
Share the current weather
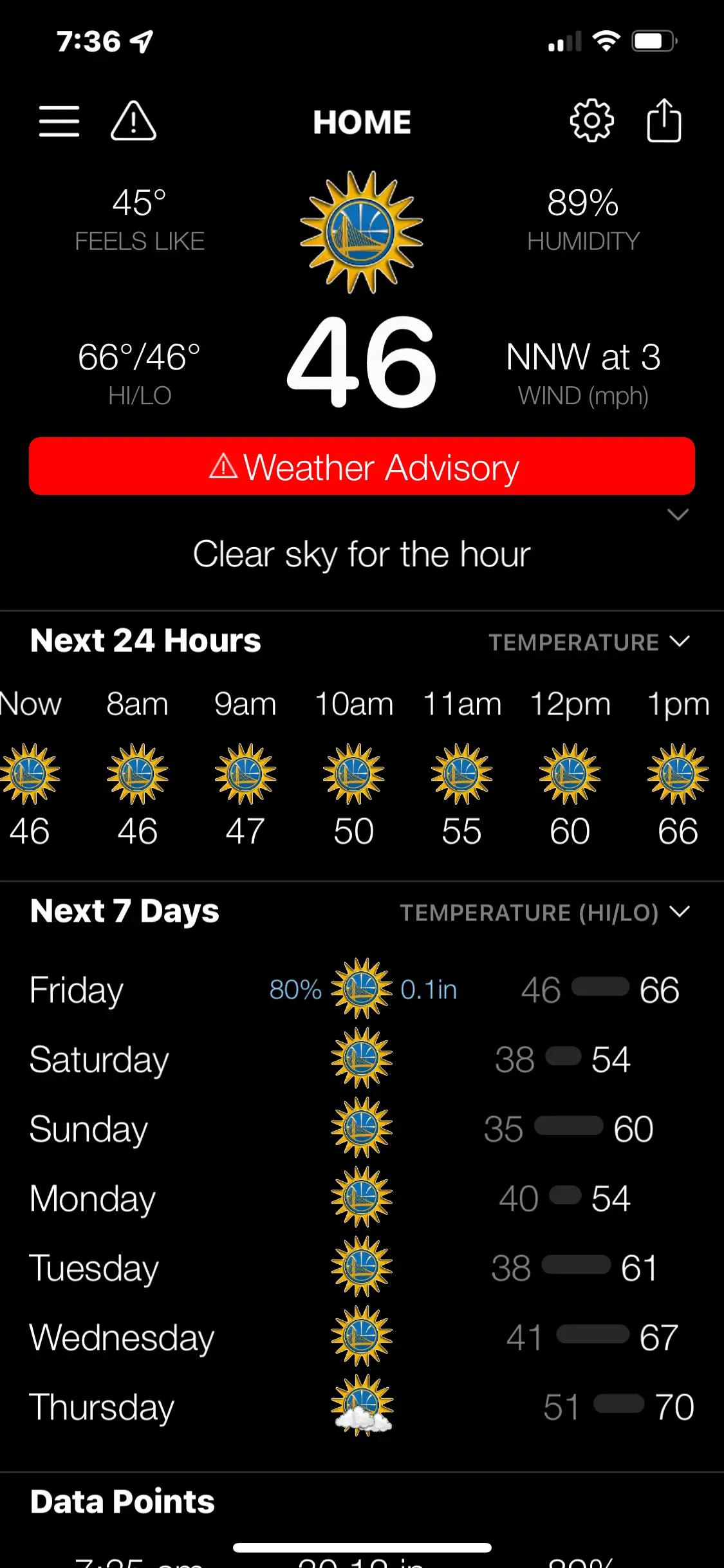664,120
